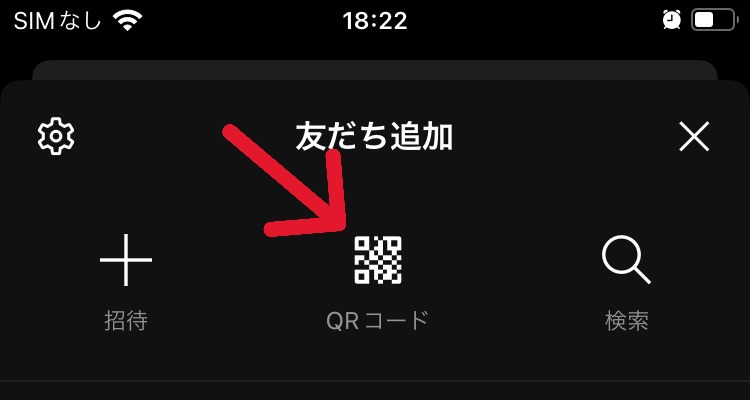Open 検索 to search for friends
This screenshot has height=400, width=750.
tap(627, 282)
